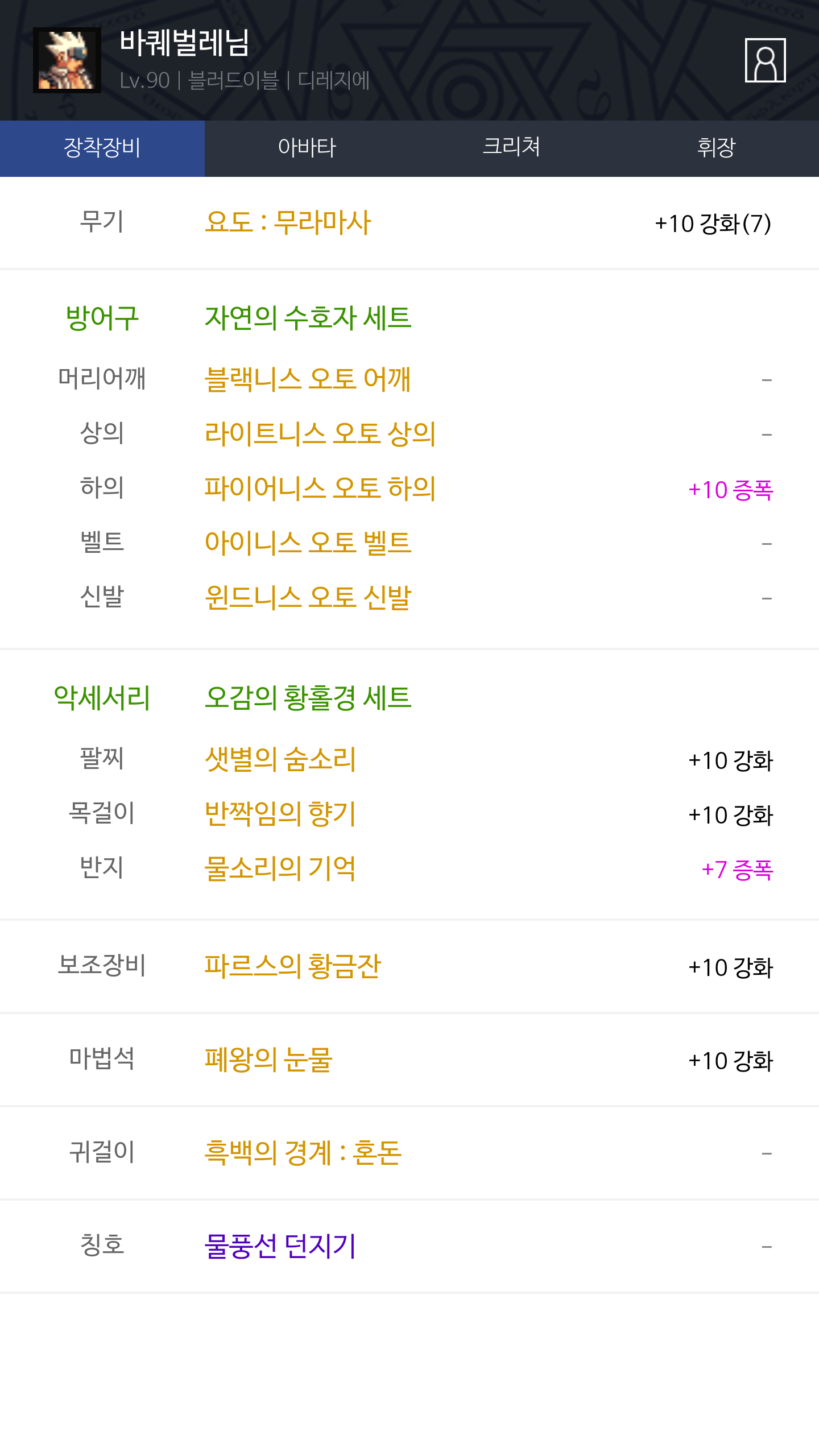
Task: Open 파르스의 황금잔 sub equipment
Action: click(292, 966)
